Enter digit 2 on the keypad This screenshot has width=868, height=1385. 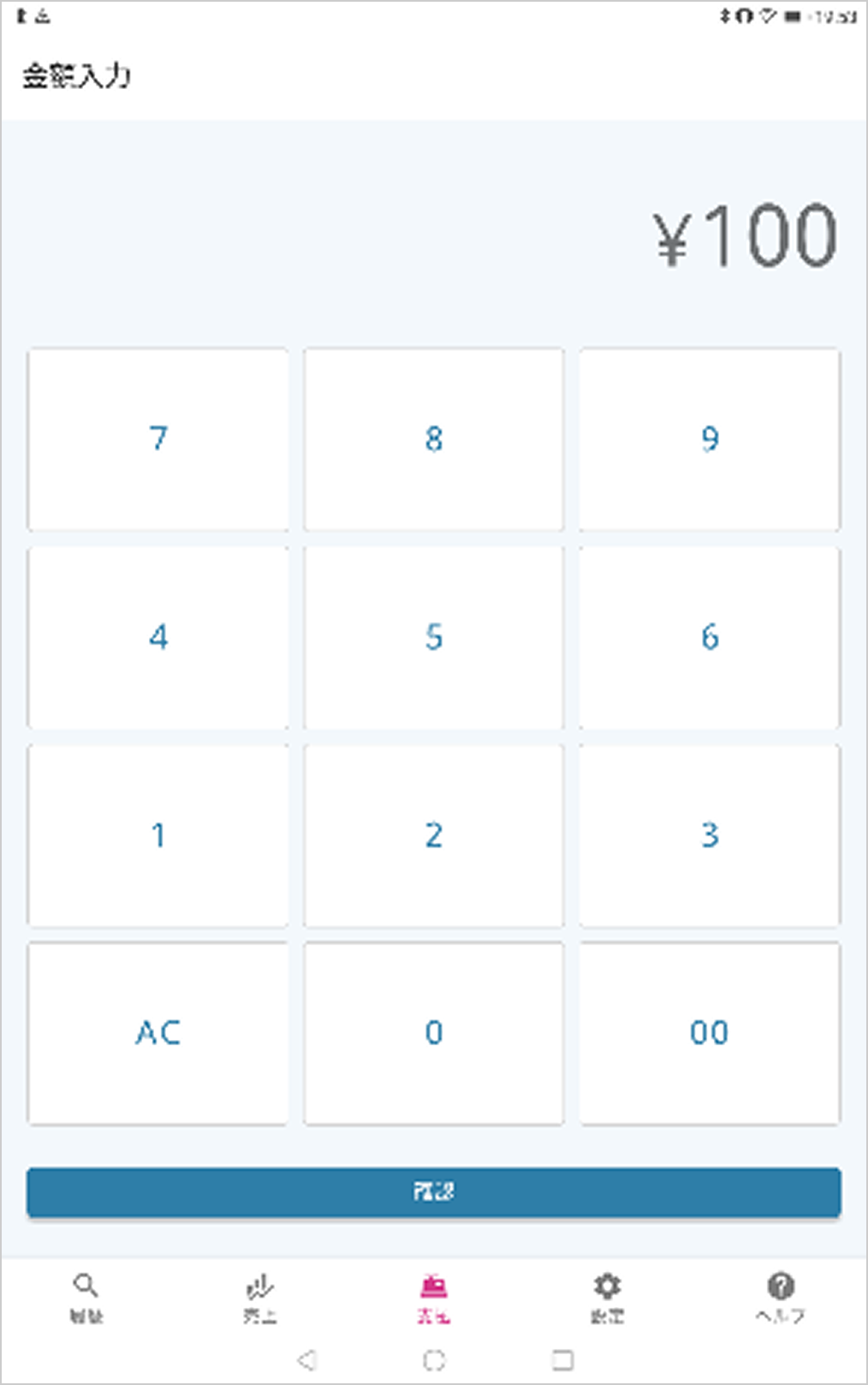(434, 835)
